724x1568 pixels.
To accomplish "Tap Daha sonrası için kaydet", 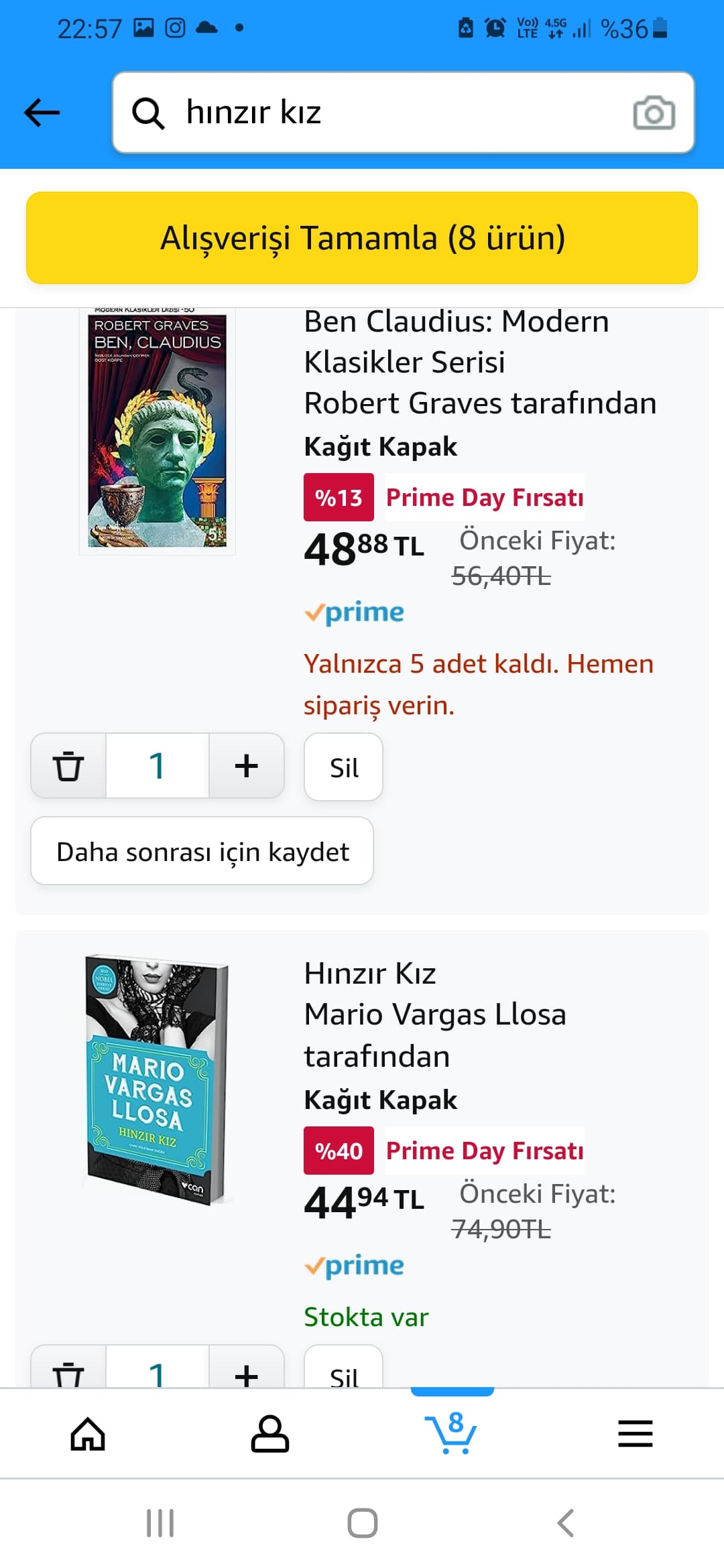I will pyautogui.click(x=202, y=851).
